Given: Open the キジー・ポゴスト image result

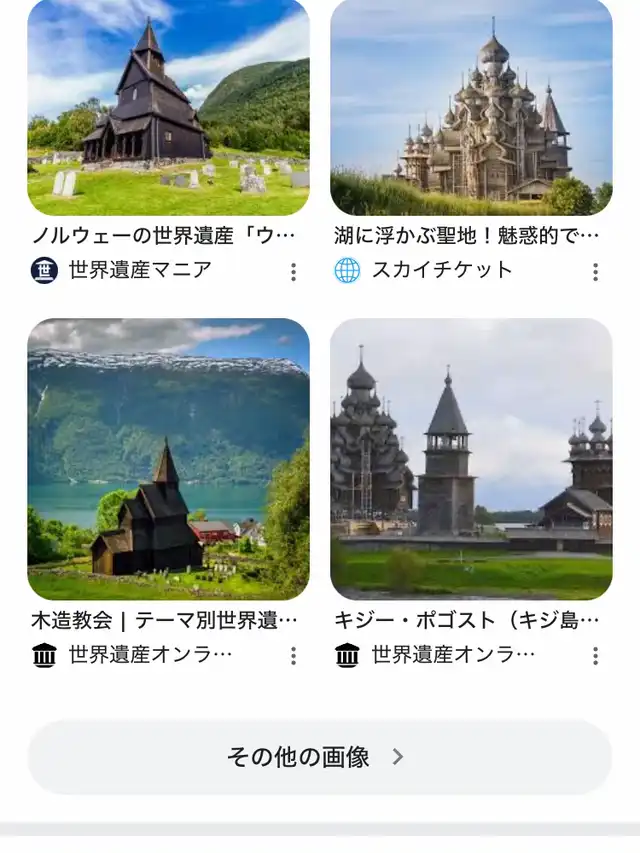Looking at the screenshot, I should click(471, 459).
